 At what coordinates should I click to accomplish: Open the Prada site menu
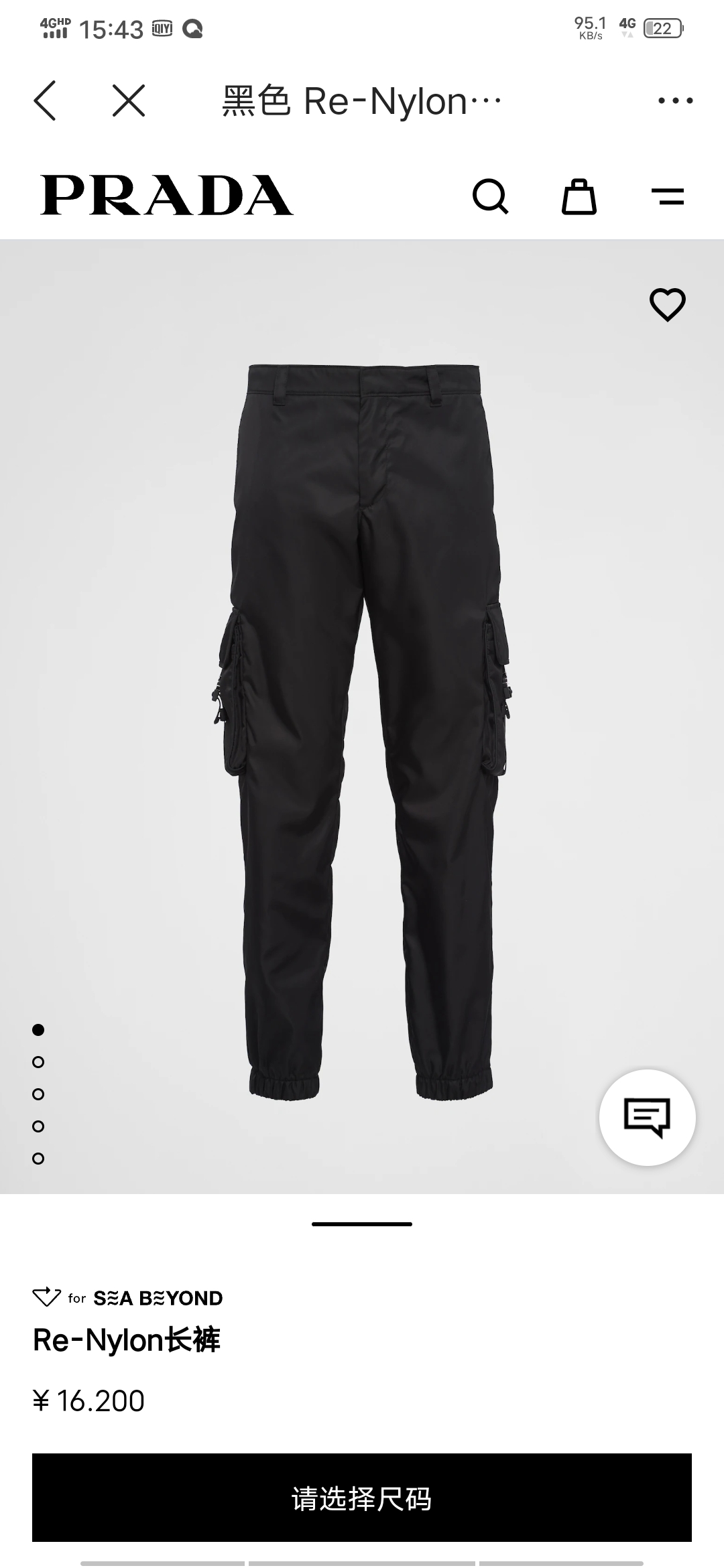pos(668,196)
